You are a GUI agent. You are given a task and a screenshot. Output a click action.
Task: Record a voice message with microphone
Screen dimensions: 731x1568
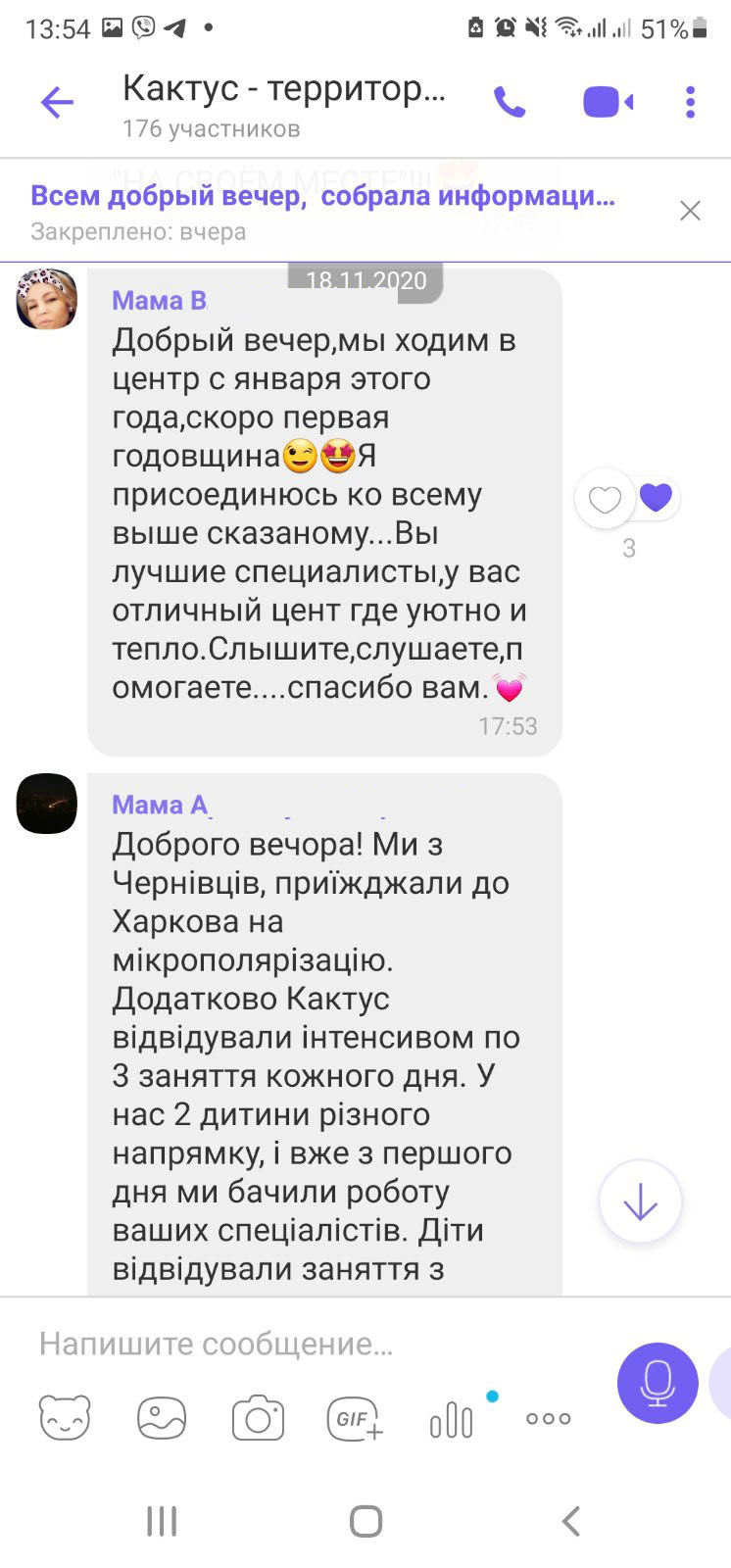[x=658, y=1383]
